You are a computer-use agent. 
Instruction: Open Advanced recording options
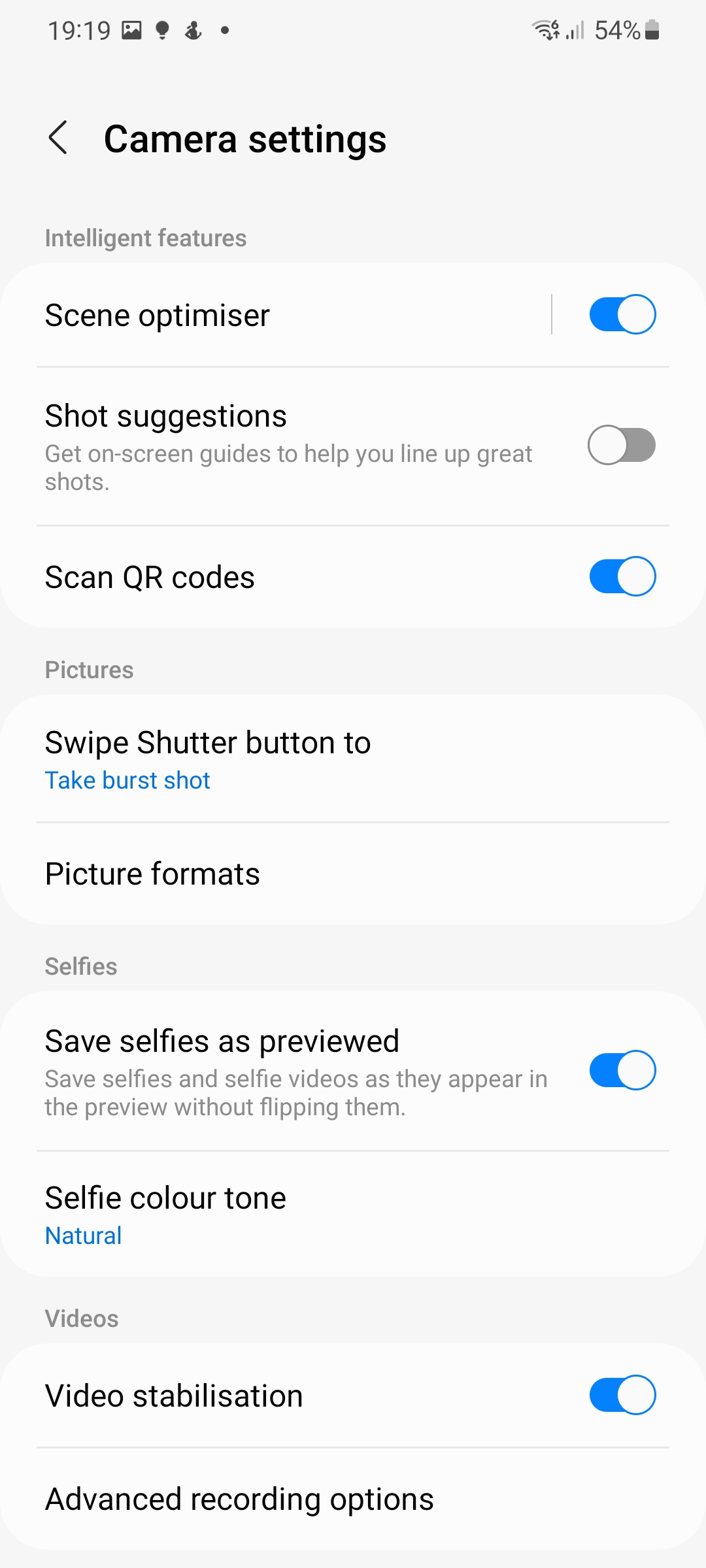tap(353, 1499)
